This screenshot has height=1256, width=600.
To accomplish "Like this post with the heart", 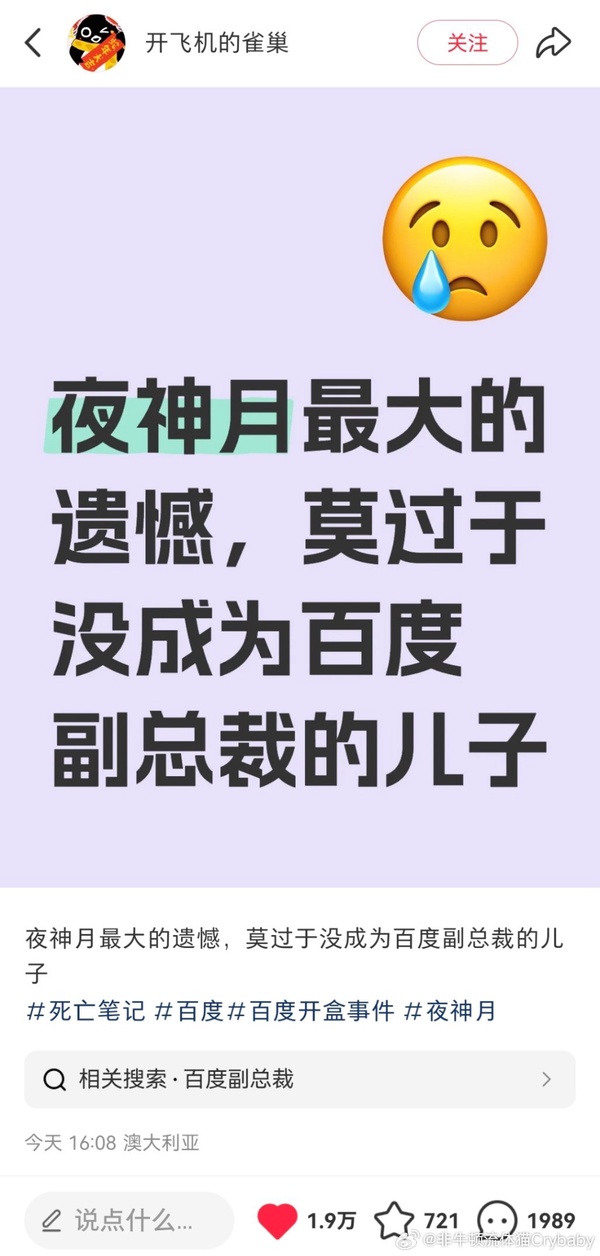I will click(x=278, y=1221).
